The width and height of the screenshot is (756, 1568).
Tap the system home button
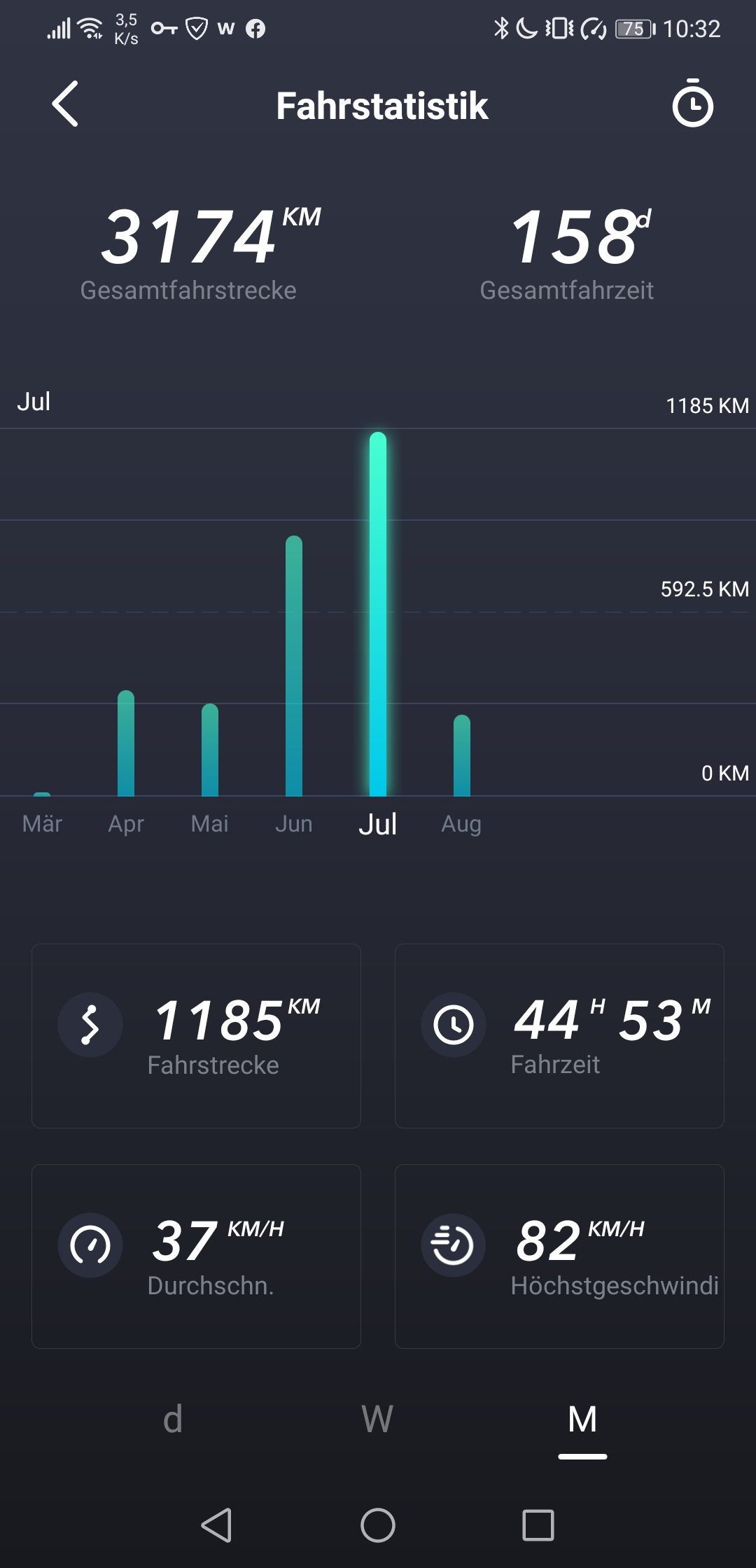378,1525
